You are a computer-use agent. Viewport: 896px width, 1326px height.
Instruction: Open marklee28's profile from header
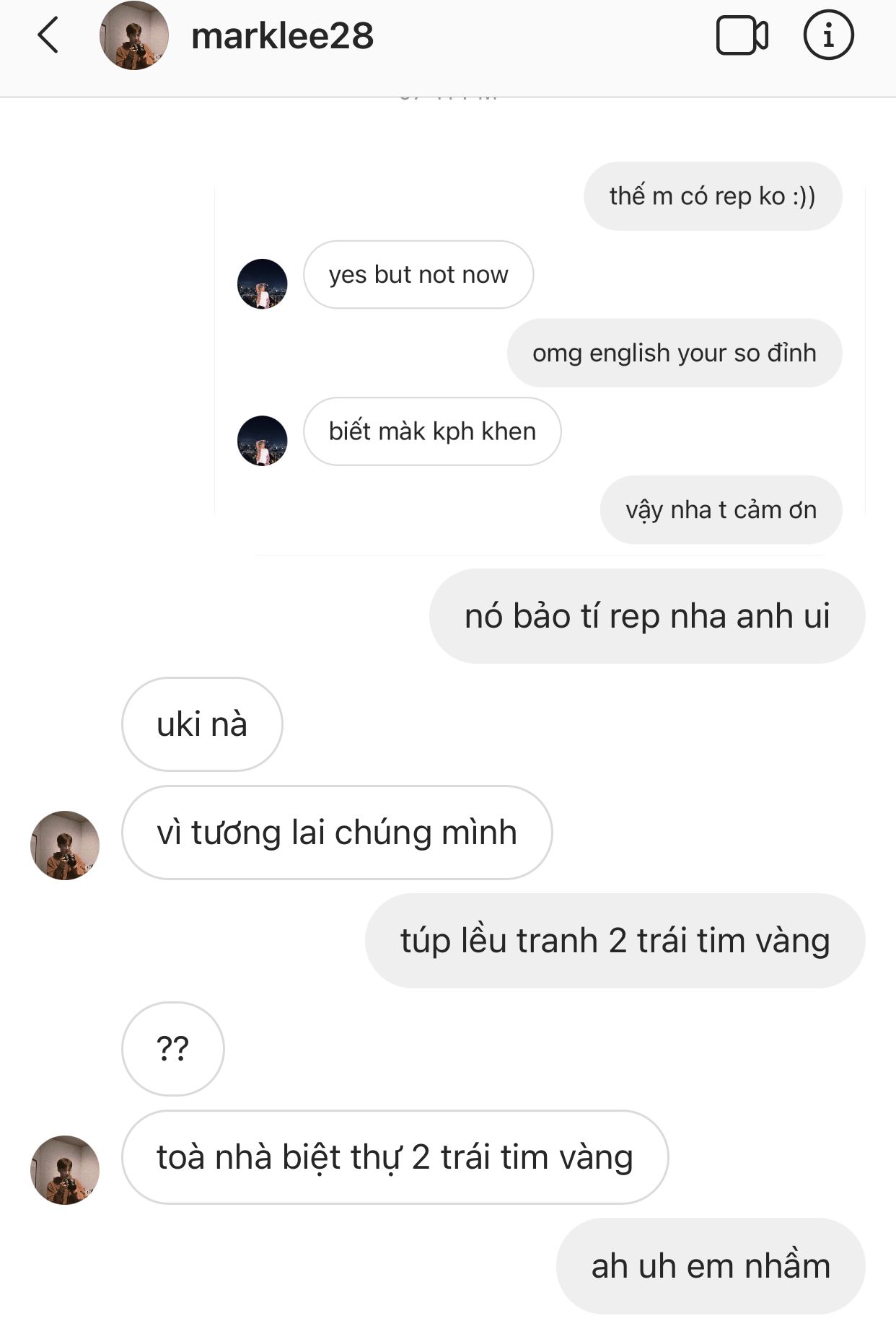tap(281, 35)
